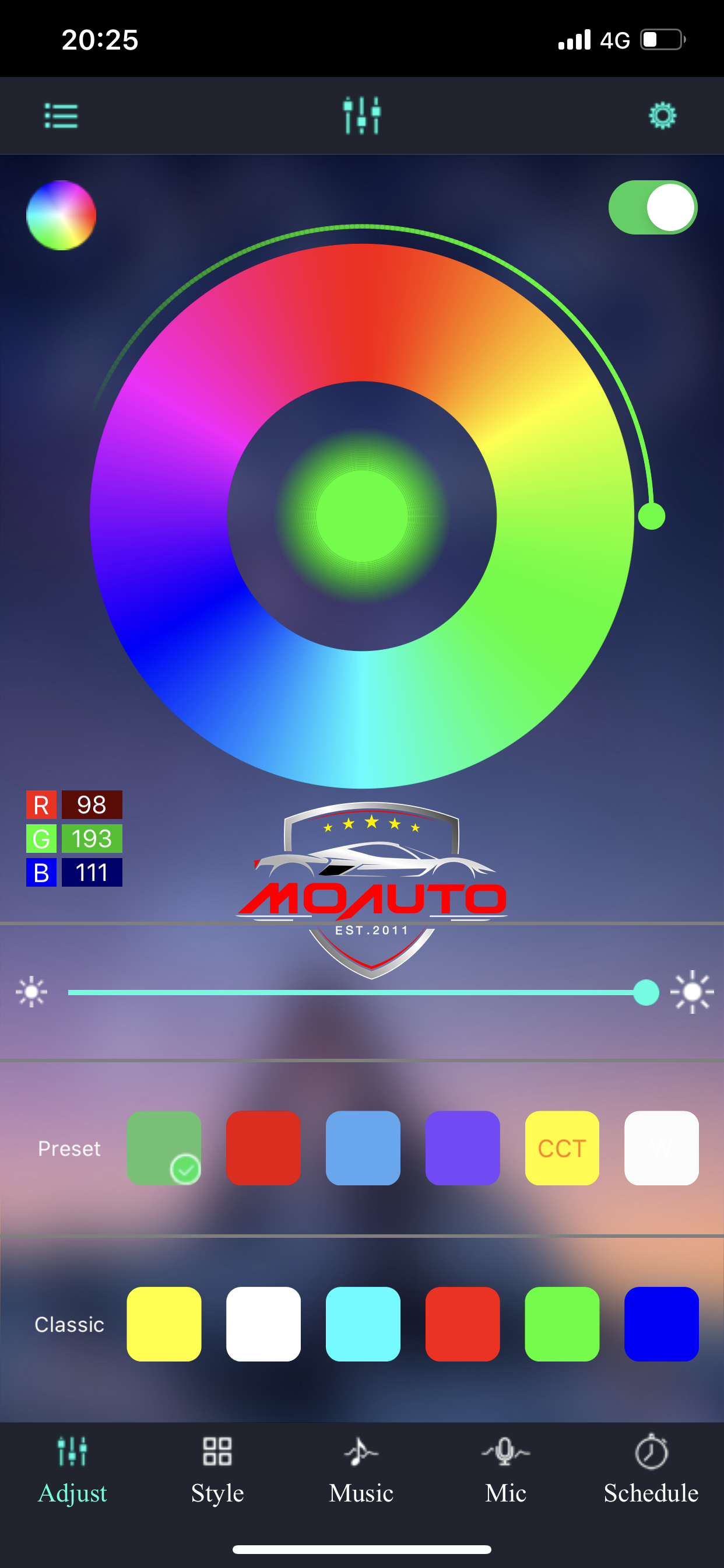Select the CCT preset
Image resolution: width=724 pixels, height=1568 pixels.
(x=561, y=1147)
